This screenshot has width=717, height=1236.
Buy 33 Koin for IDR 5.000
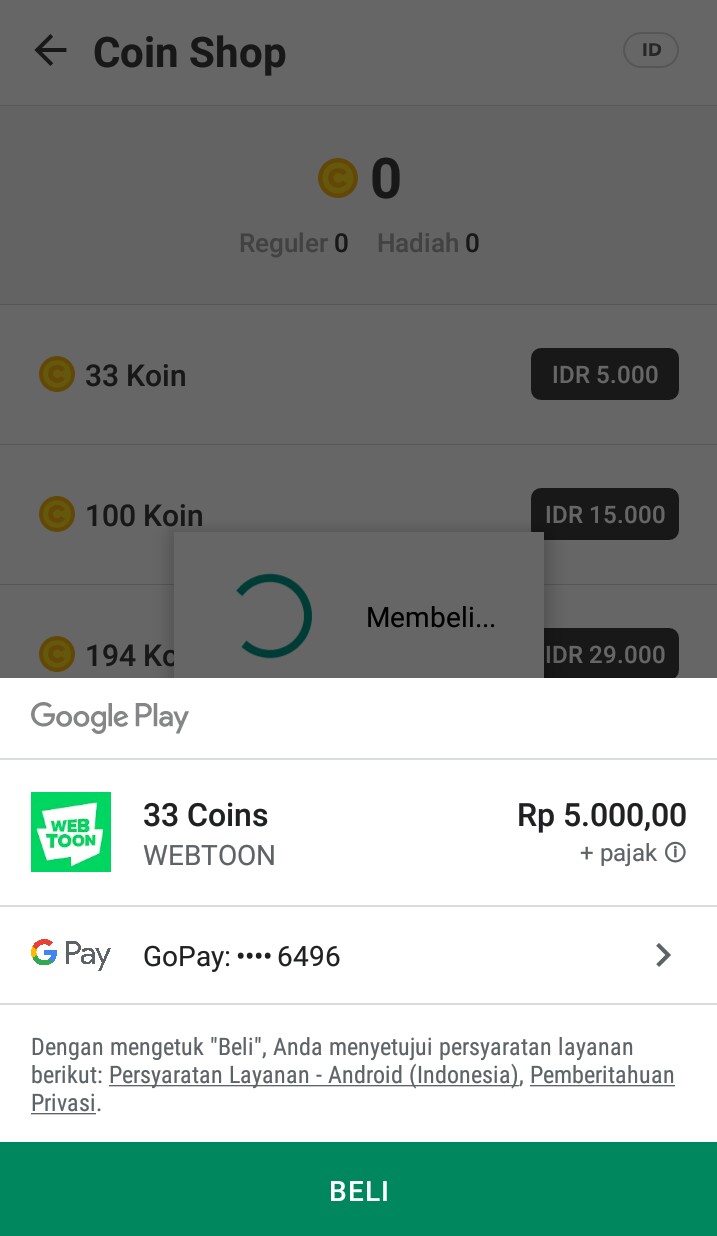tap(604, 375)
